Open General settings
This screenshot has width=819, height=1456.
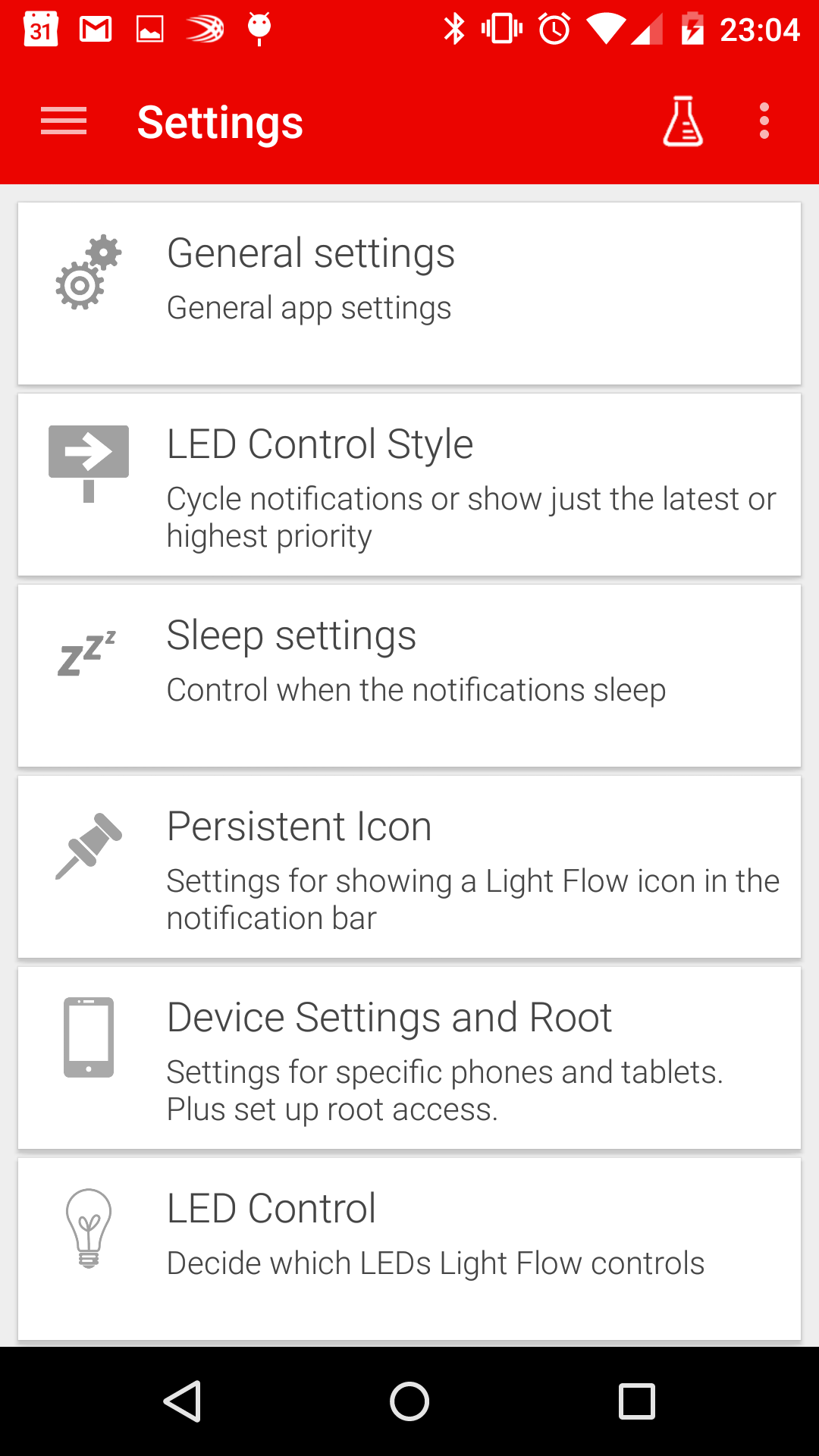409,293
